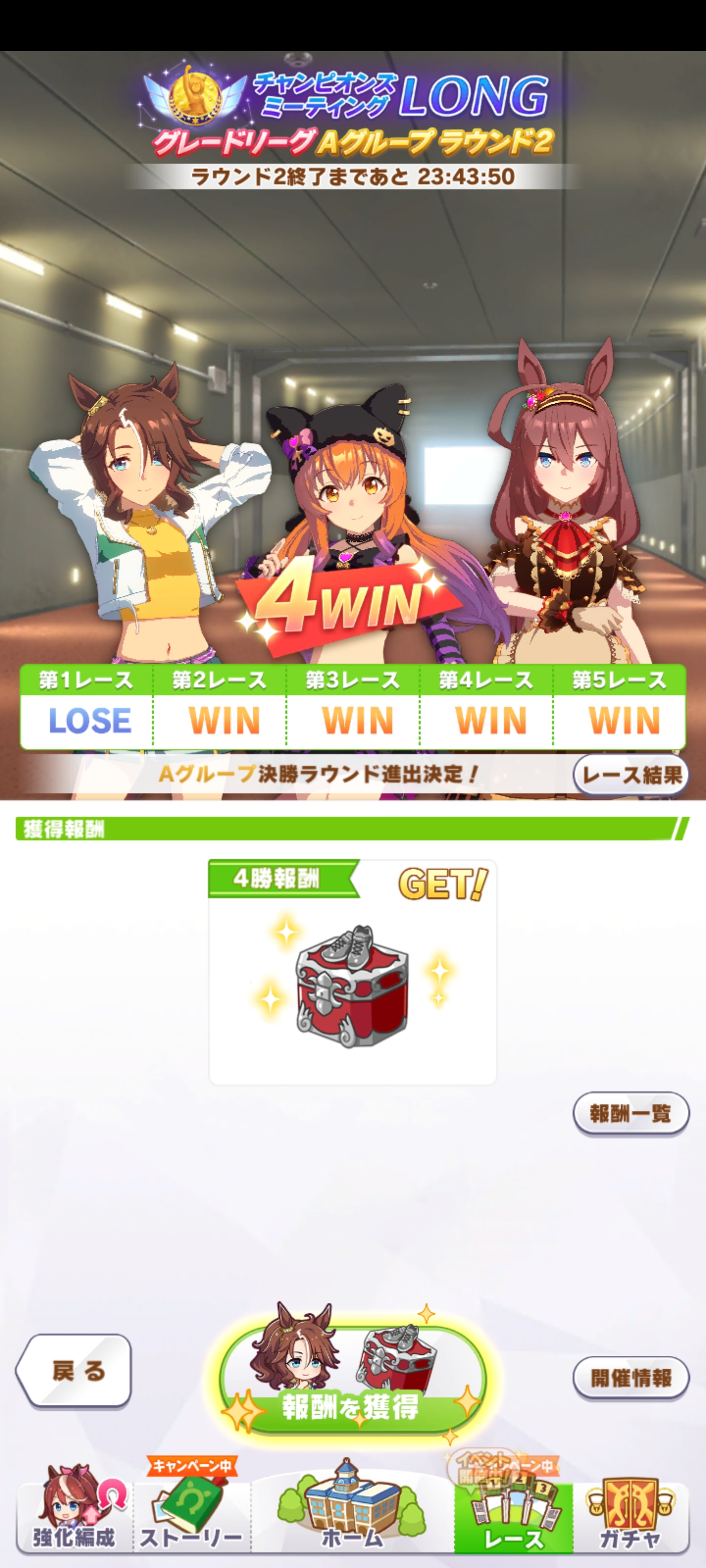
Task: Tap the レース結果 button
Action: [x=630, y=775]
